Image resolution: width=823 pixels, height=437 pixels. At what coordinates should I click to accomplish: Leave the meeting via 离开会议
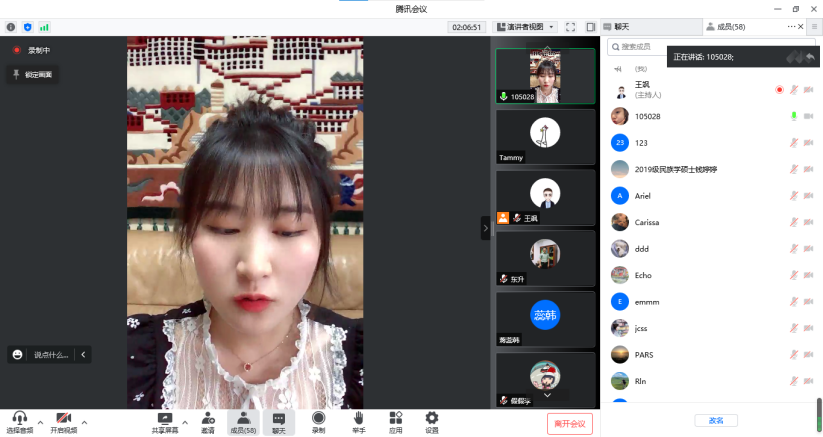point(570,423)
